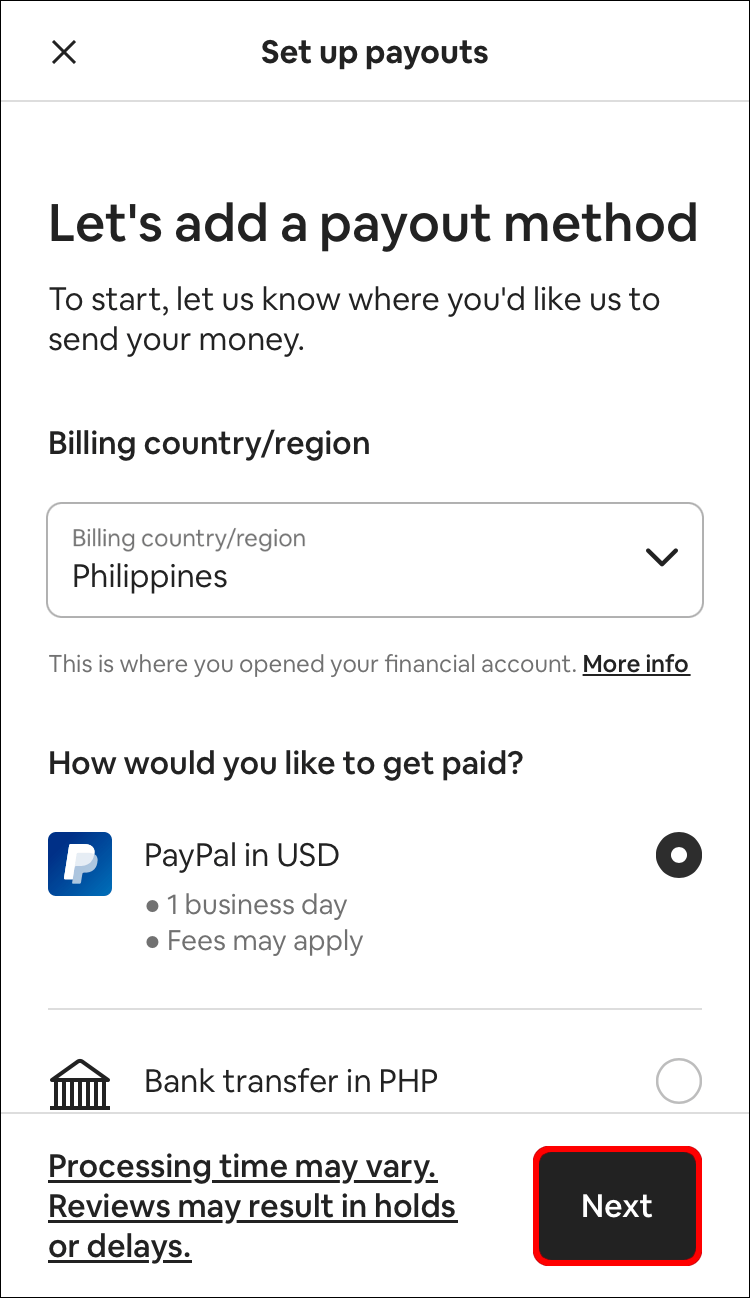
Task: Open the More info link
Action: (636, 663)
